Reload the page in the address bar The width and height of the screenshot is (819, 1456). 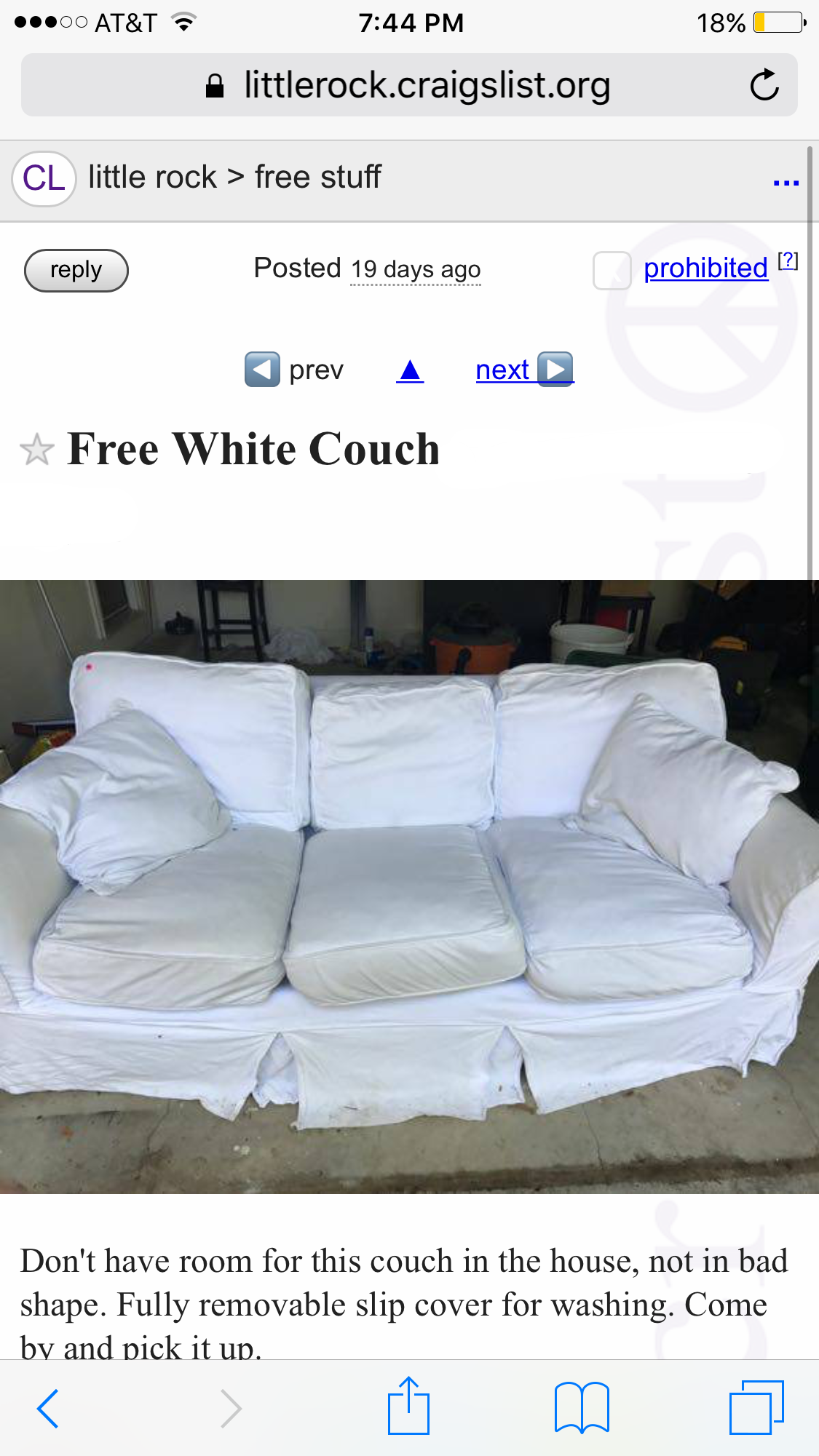(x=764, y=85)
